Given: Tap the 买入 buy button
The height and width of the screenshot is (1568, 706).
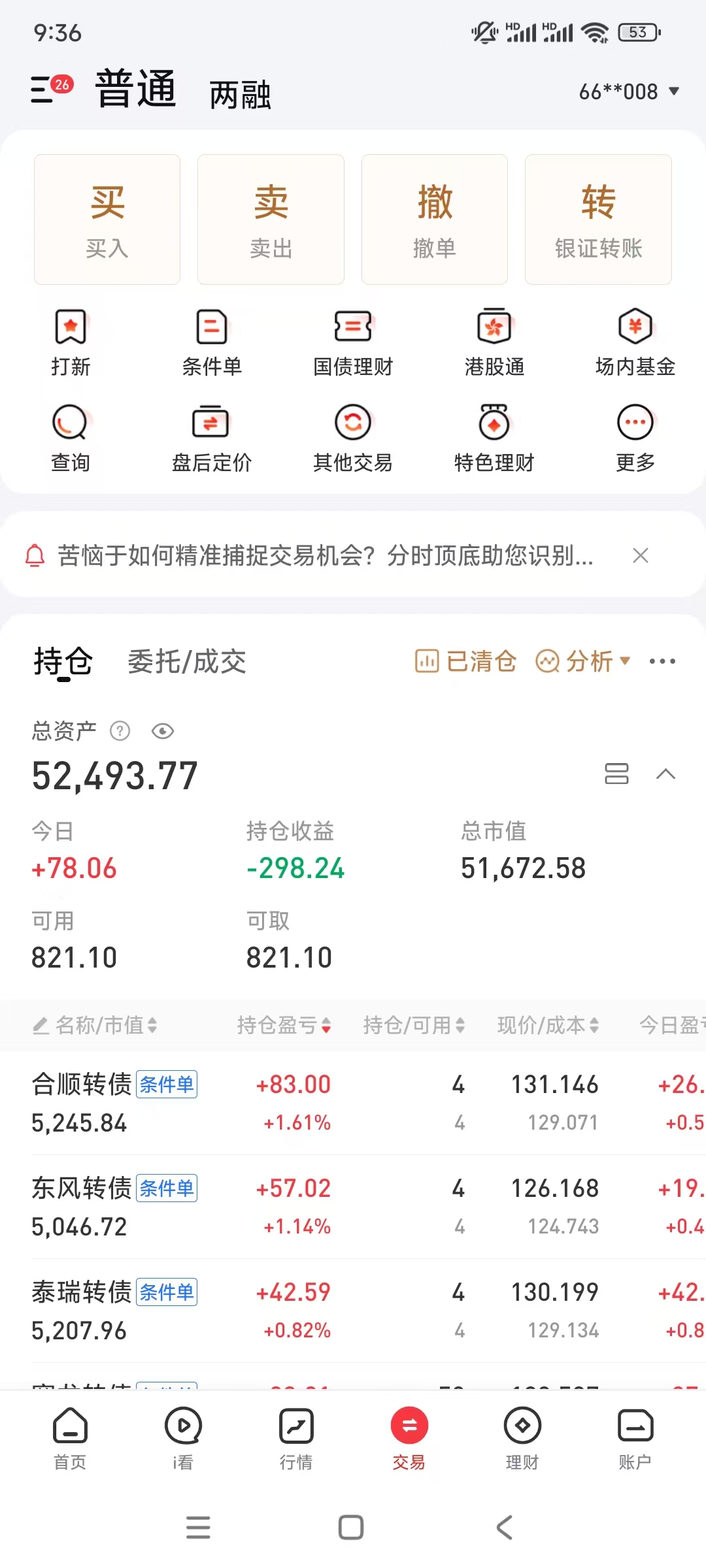Looking at the screenshot, I should tap(107, 219).
